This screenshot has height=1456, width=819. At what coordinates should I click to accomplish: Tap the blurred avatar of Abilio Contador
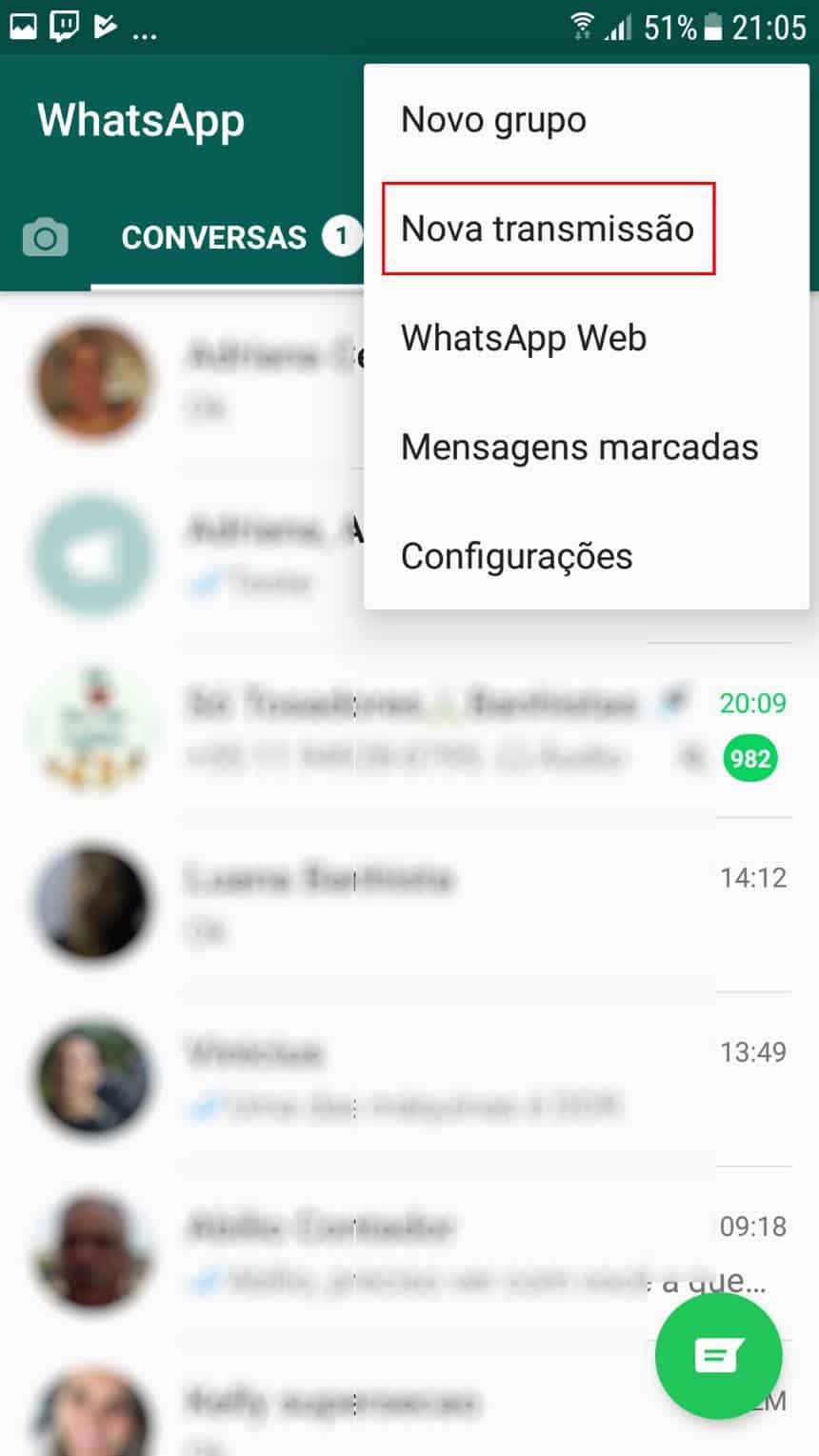pyautogui.click(x=92, y=1255)
